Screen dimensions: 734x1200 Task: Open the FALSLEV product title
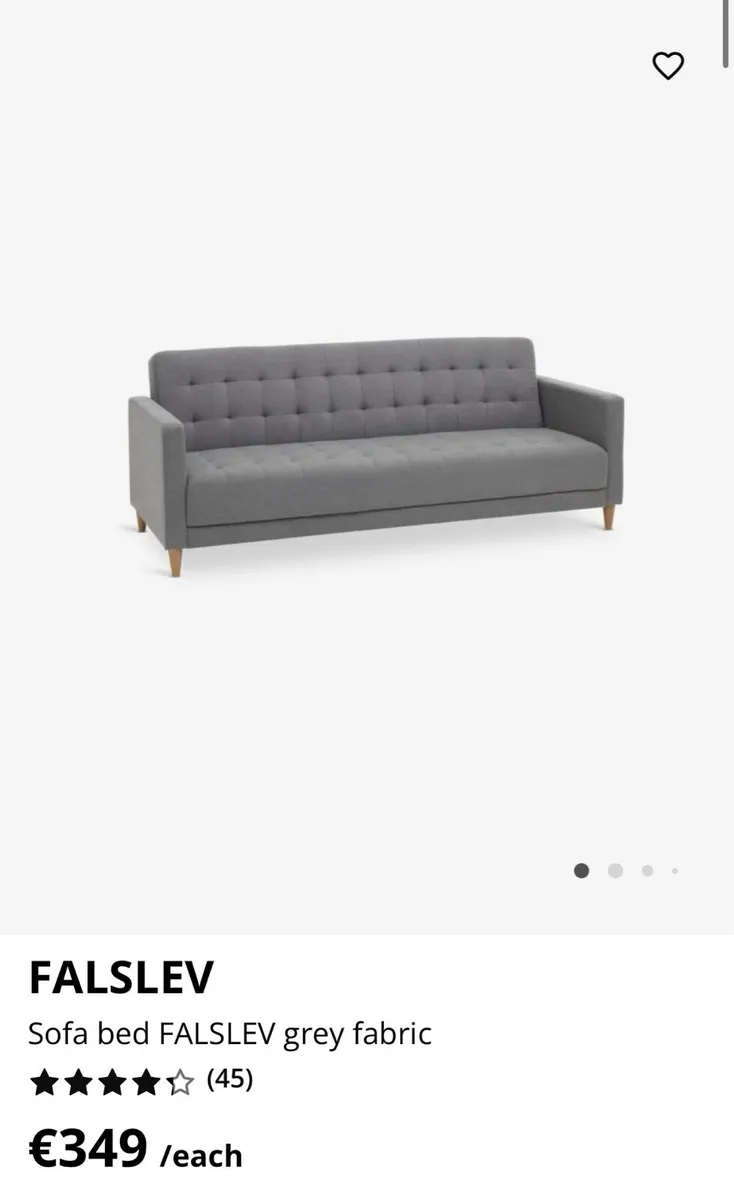(122, 977)
